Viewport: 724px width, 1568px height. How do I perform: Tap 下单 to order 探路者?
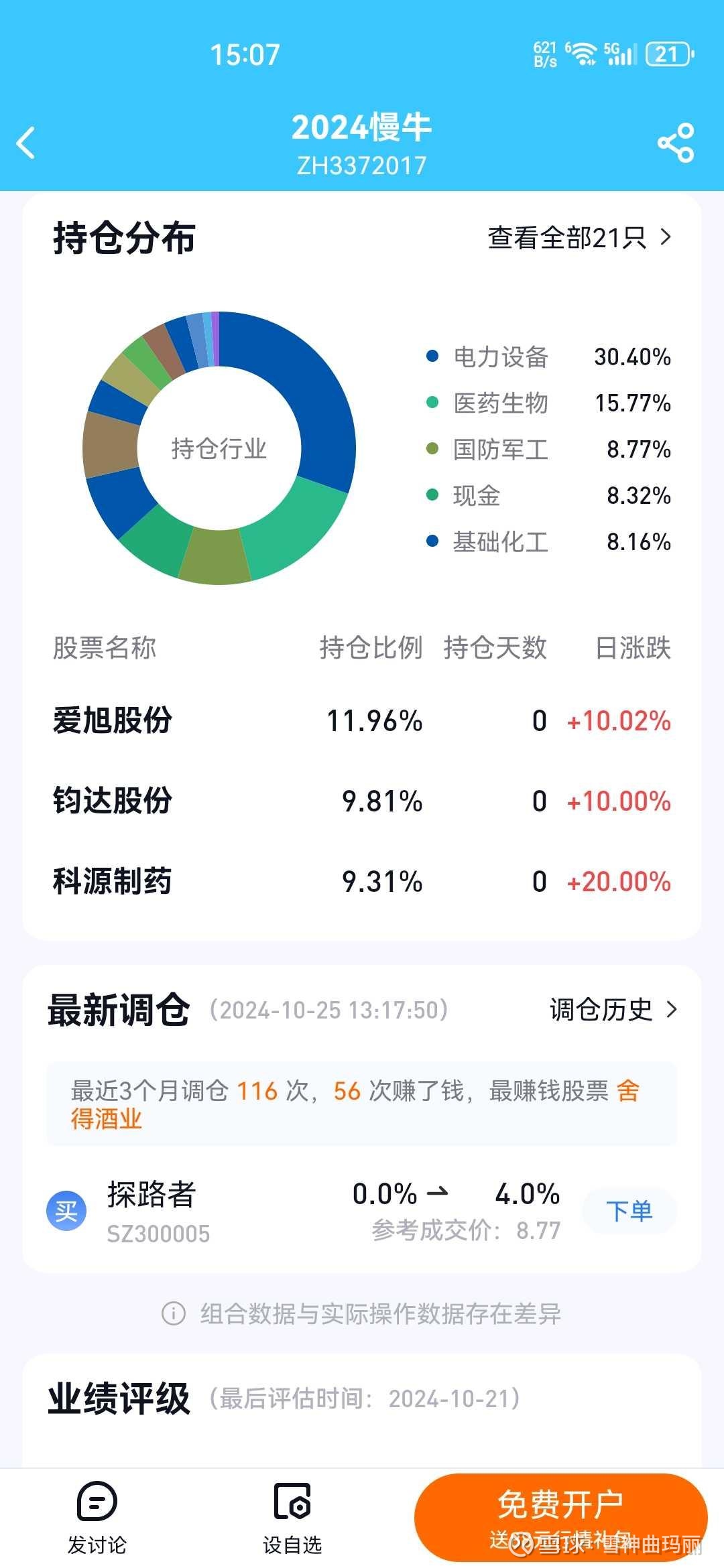[629, 1211]
